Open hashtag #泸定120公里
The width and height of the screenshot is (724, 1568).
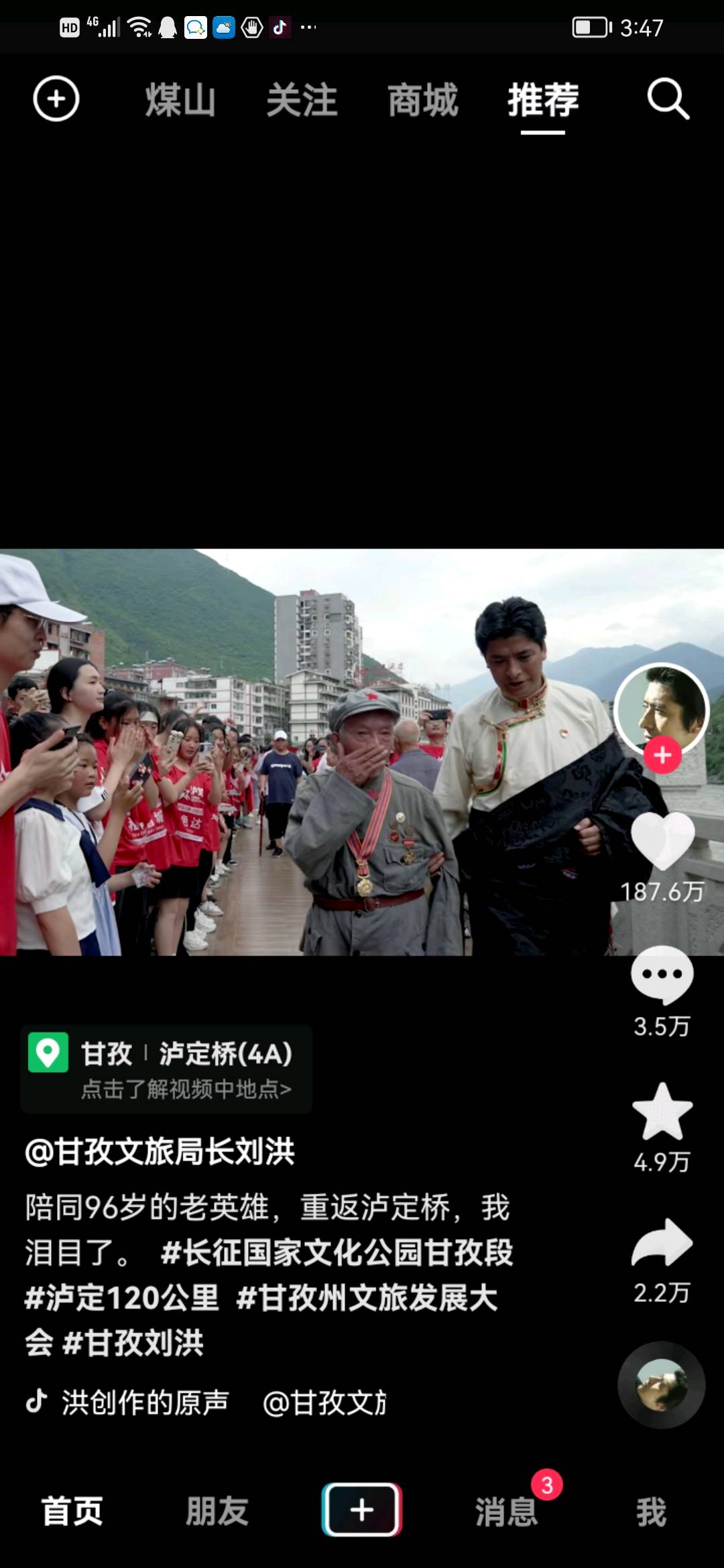[121, 1298]
